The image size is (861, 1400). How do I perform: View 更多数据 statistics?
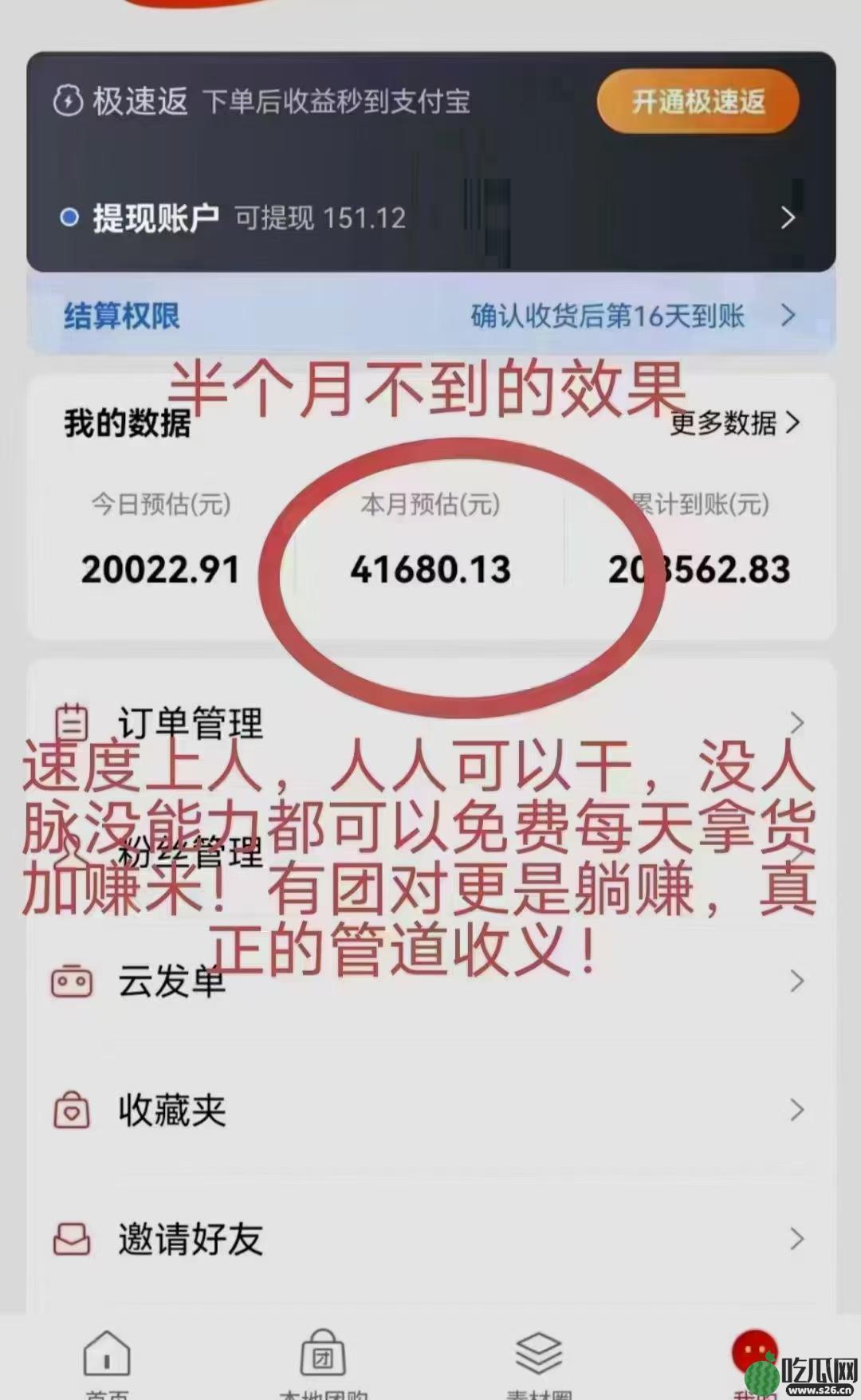[733, 423]
